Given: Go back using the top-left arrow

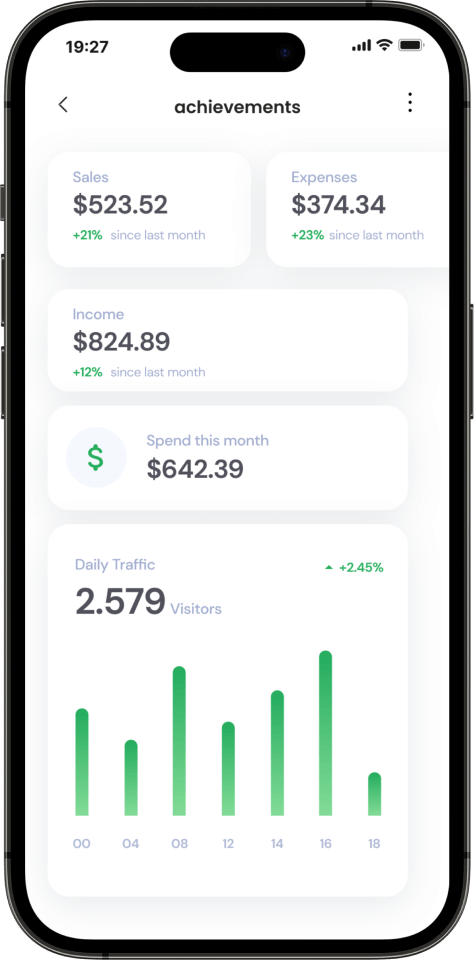Looking at the screenshot, I should click(x=63, y=105).
